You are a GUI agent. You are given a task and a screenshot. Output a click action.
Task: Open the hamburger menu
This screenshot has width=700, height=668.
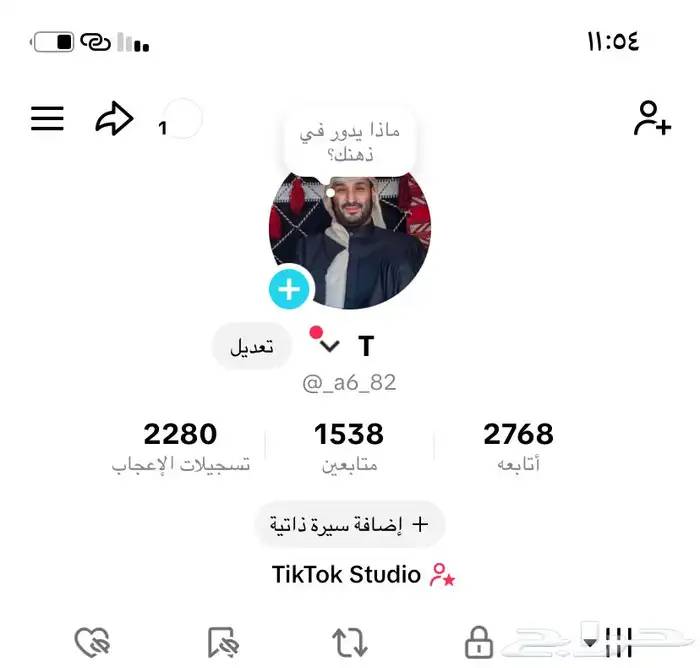tap(47, 119)
